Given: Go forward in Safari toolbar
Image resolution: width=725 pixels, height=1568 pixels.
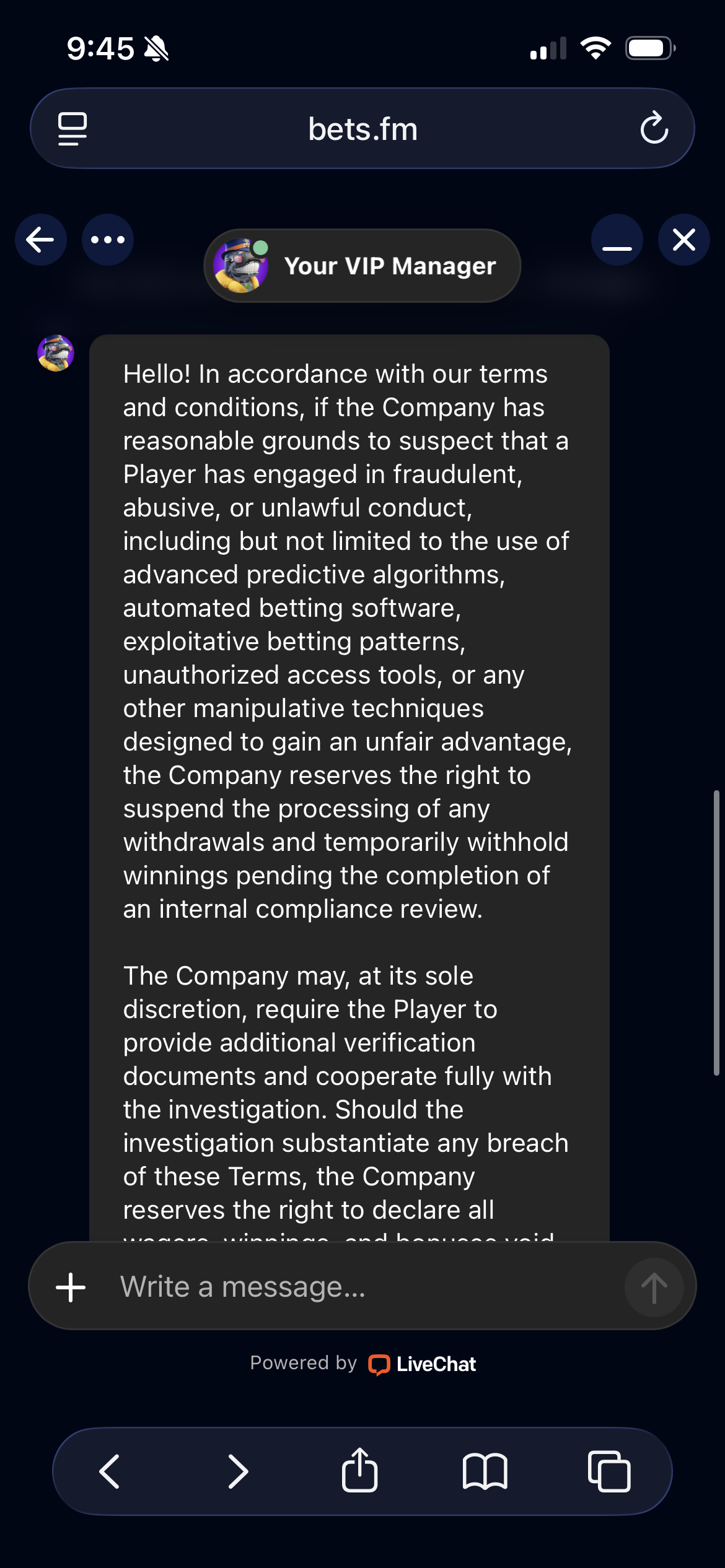Looking at the screenshot, I should click(237, 1471).
